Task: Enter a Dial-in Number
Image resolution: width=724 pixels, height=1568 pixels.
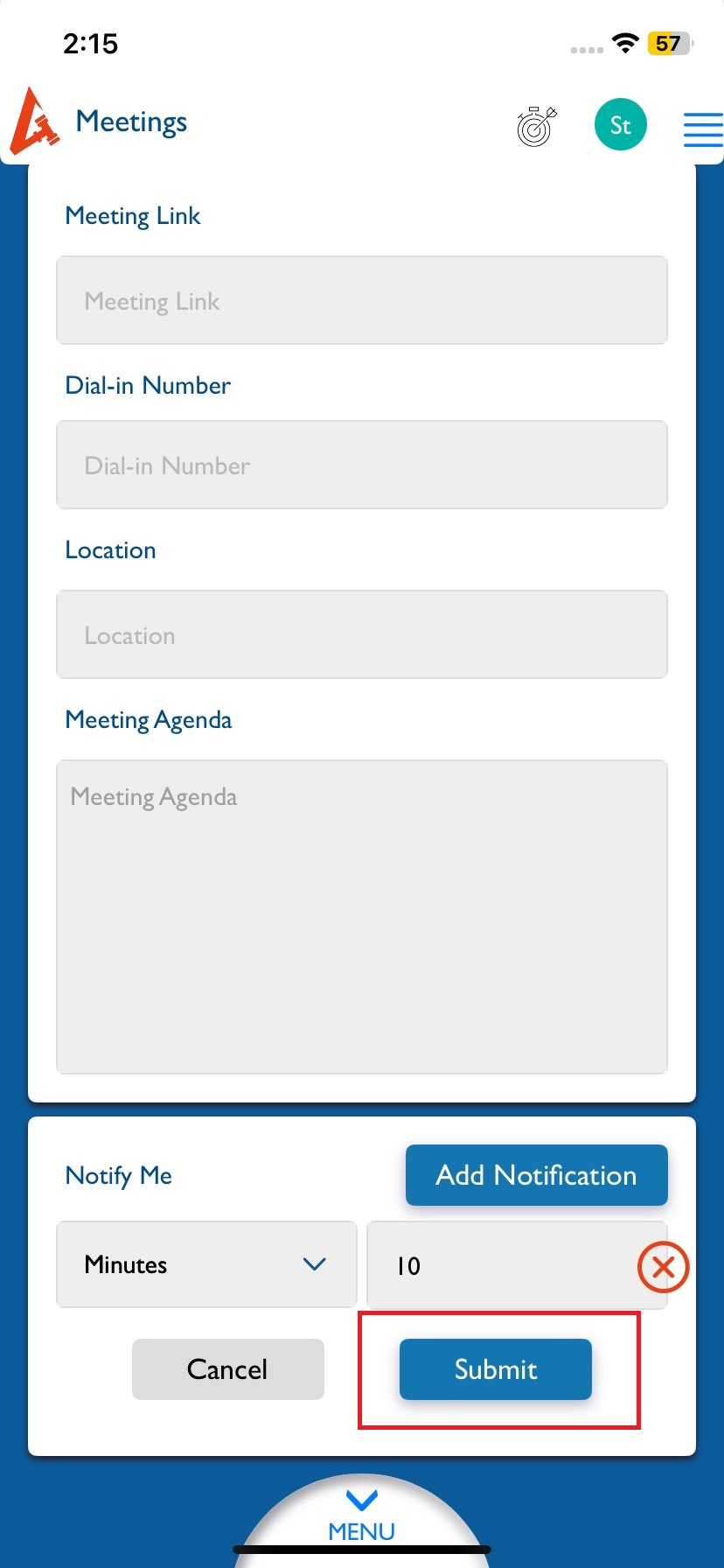Action: [362, 465]
